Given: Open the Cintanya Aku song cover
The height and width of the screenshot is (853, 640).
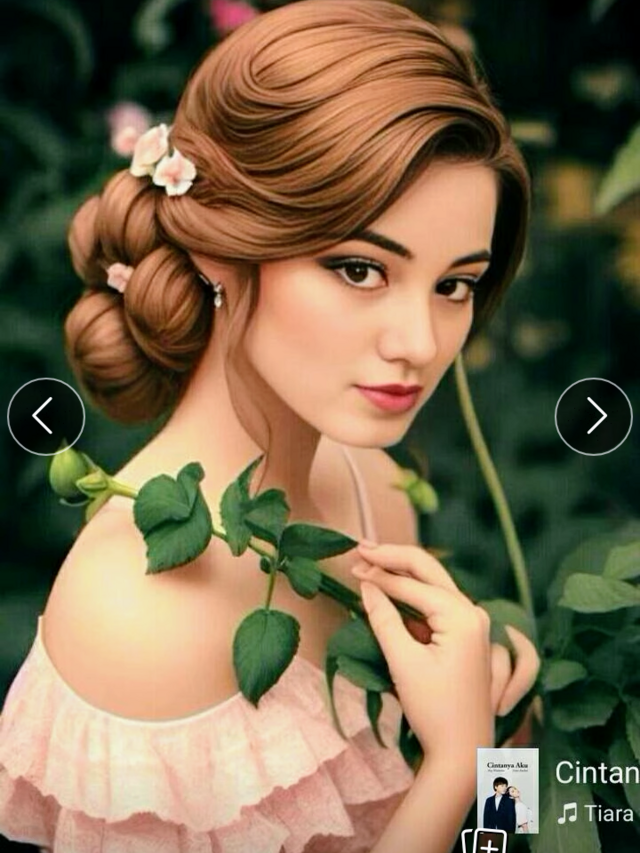Looking at the screenshot, I should tap(507, 789).
